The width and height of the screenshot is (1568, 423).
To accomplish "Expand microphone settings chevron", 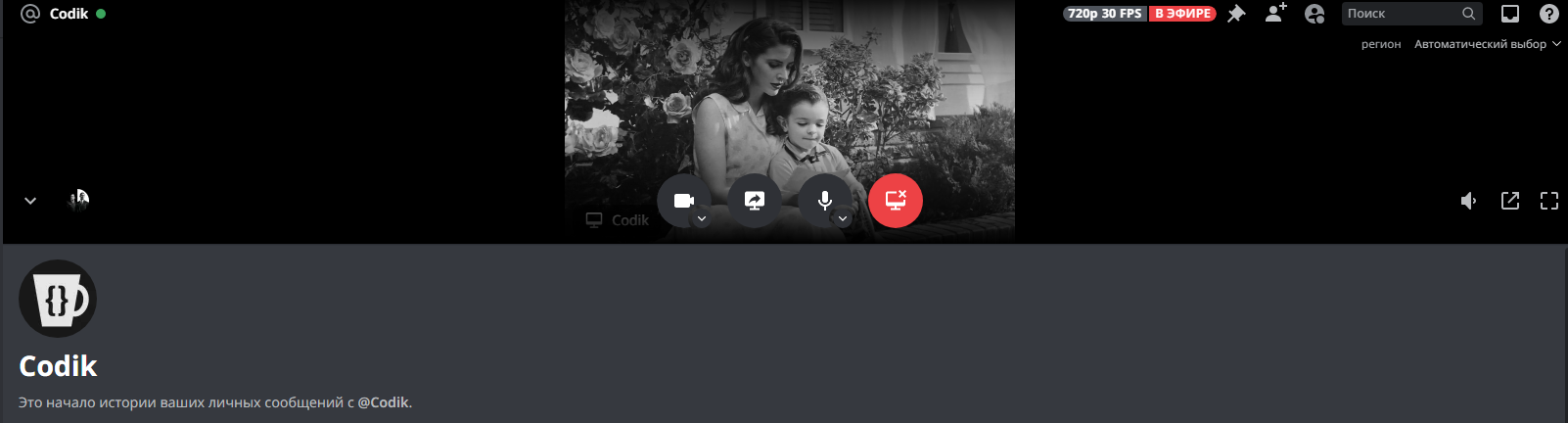I will [x=843, y=219].
